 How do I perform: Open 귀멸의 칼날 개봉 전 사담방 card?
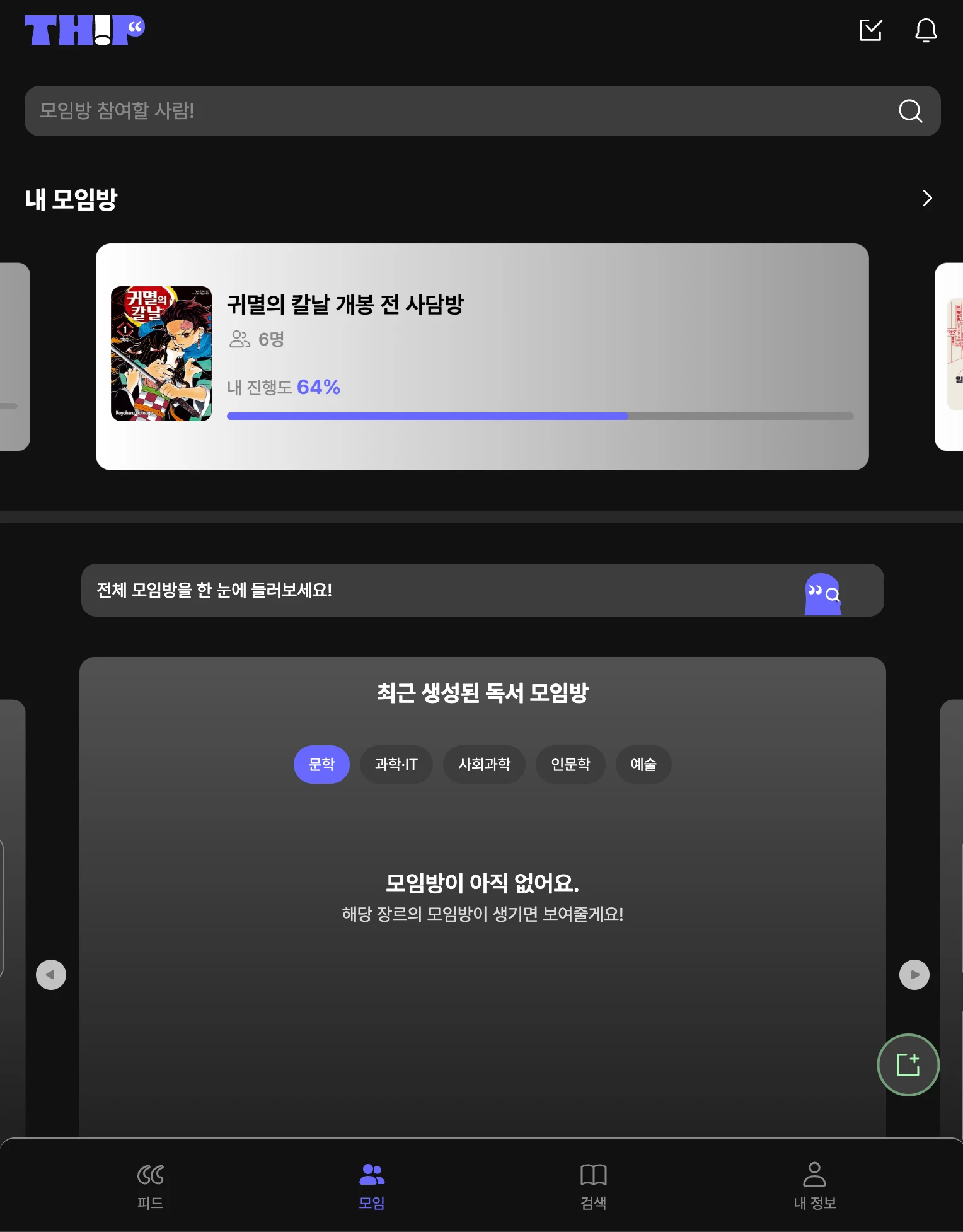(482, 356)
